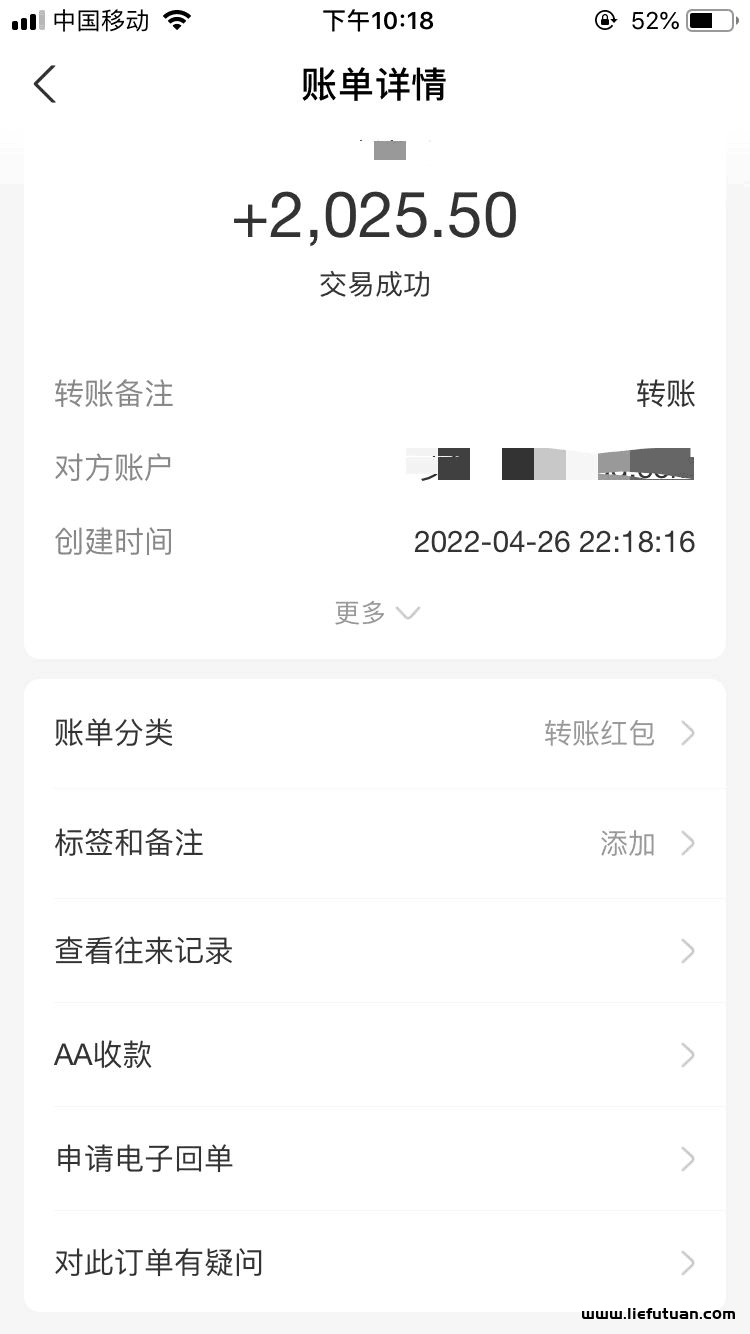Tap the chevron beside 查看往来记录
Screen dimensions: 750x1334
click(688, 951)
